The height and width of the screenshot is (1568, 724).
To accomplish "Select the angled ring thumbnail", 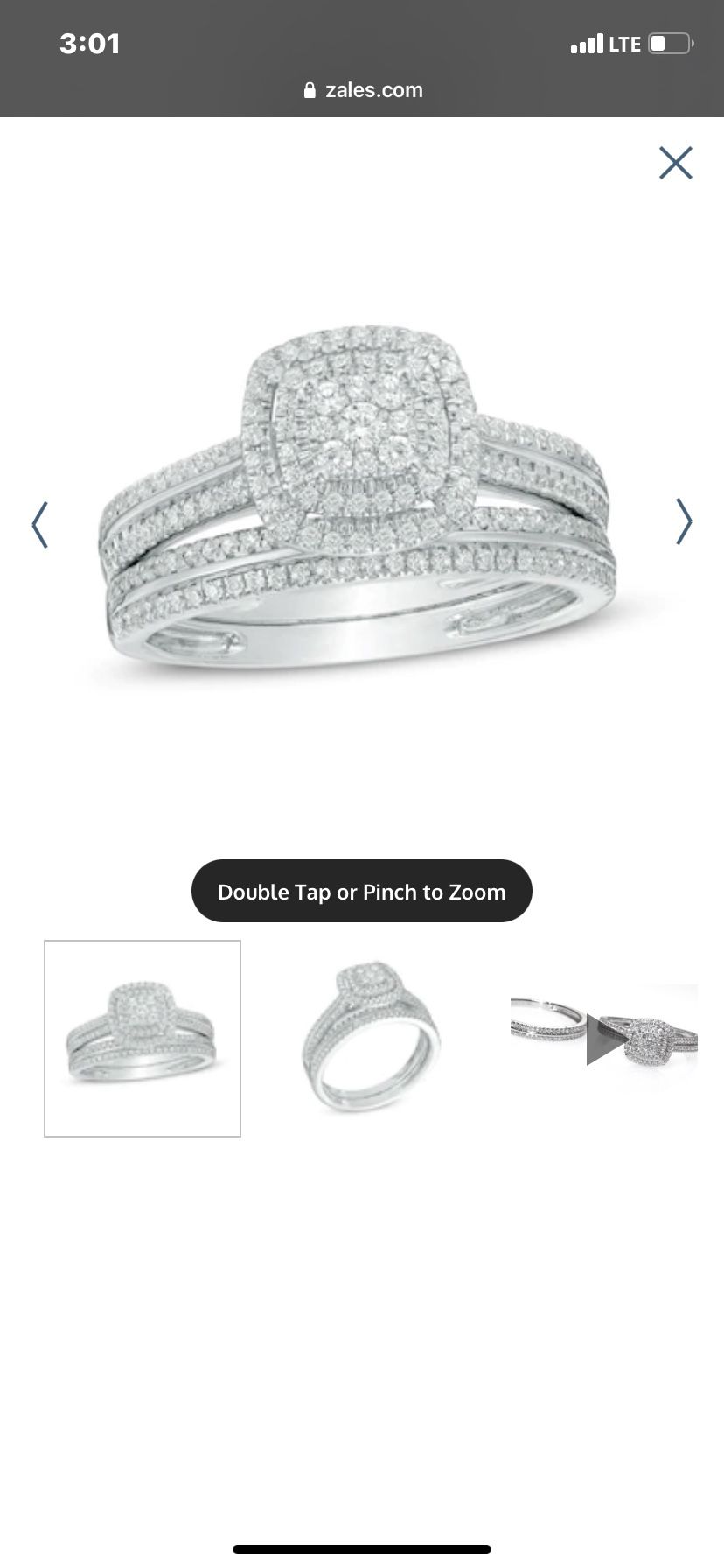I will (x=372, y=1039).
